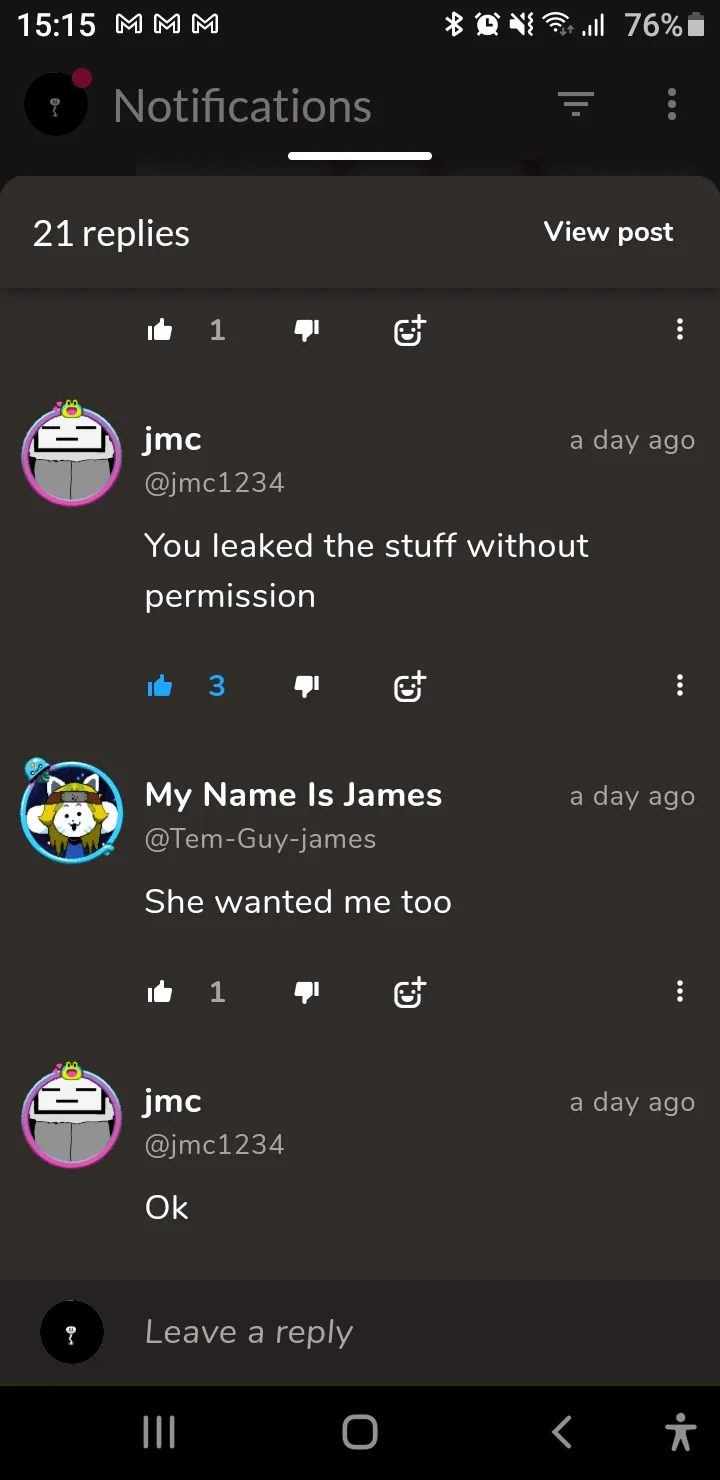Add reaction to "She wanted me too" reply
The height and width of the screenshot is (1480, 720).
click(x=409, y=992)
